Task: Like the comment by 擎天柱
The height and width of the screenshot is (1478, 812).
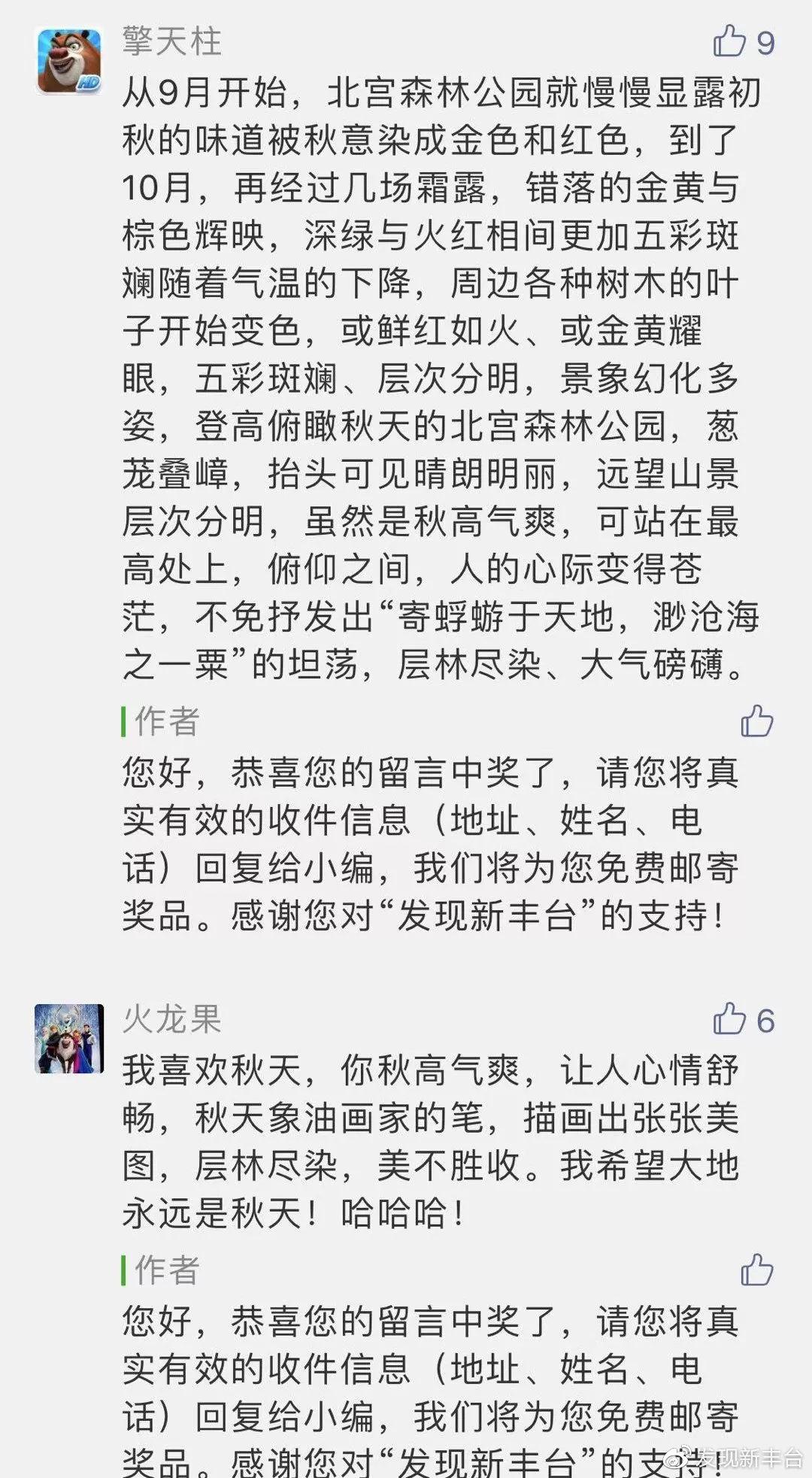Action: click(x=729, y=41)
